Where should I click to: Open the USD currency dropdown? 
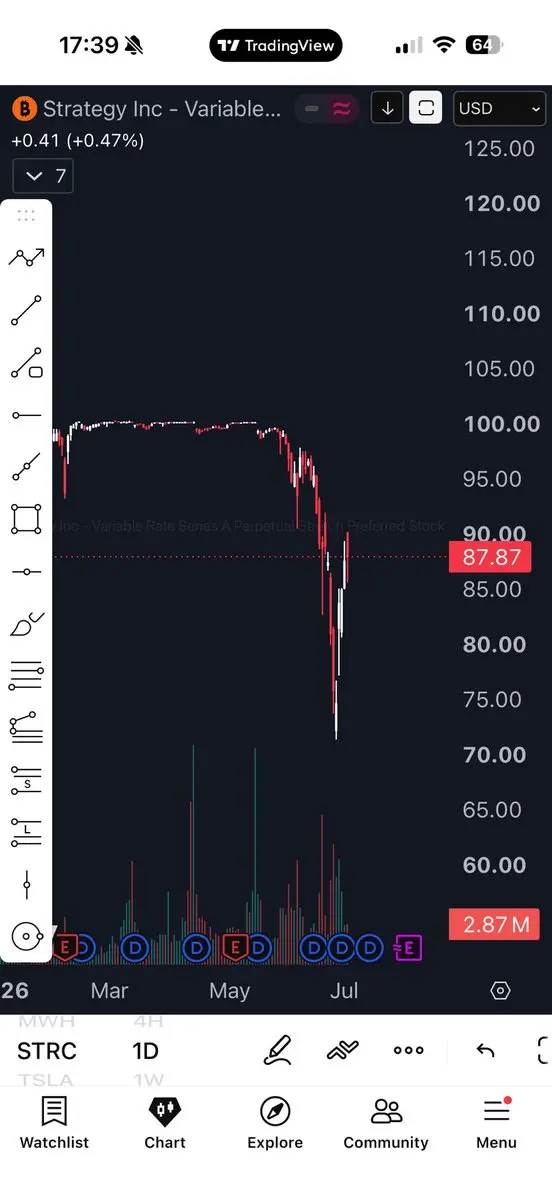(500, 108)
